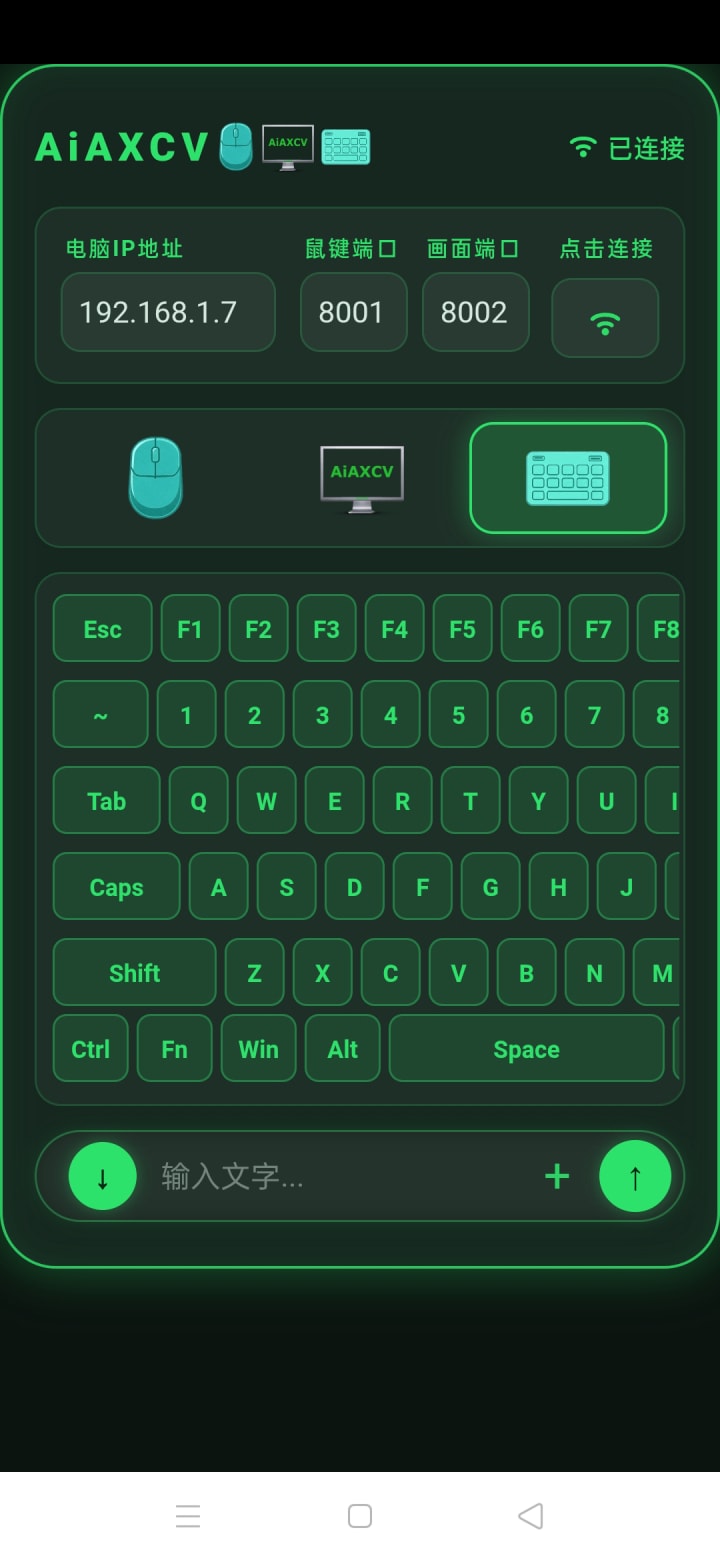Screen dimensions: 720x1560
Task: Tap the plus icon in input bar
Action: point(557,1176)
